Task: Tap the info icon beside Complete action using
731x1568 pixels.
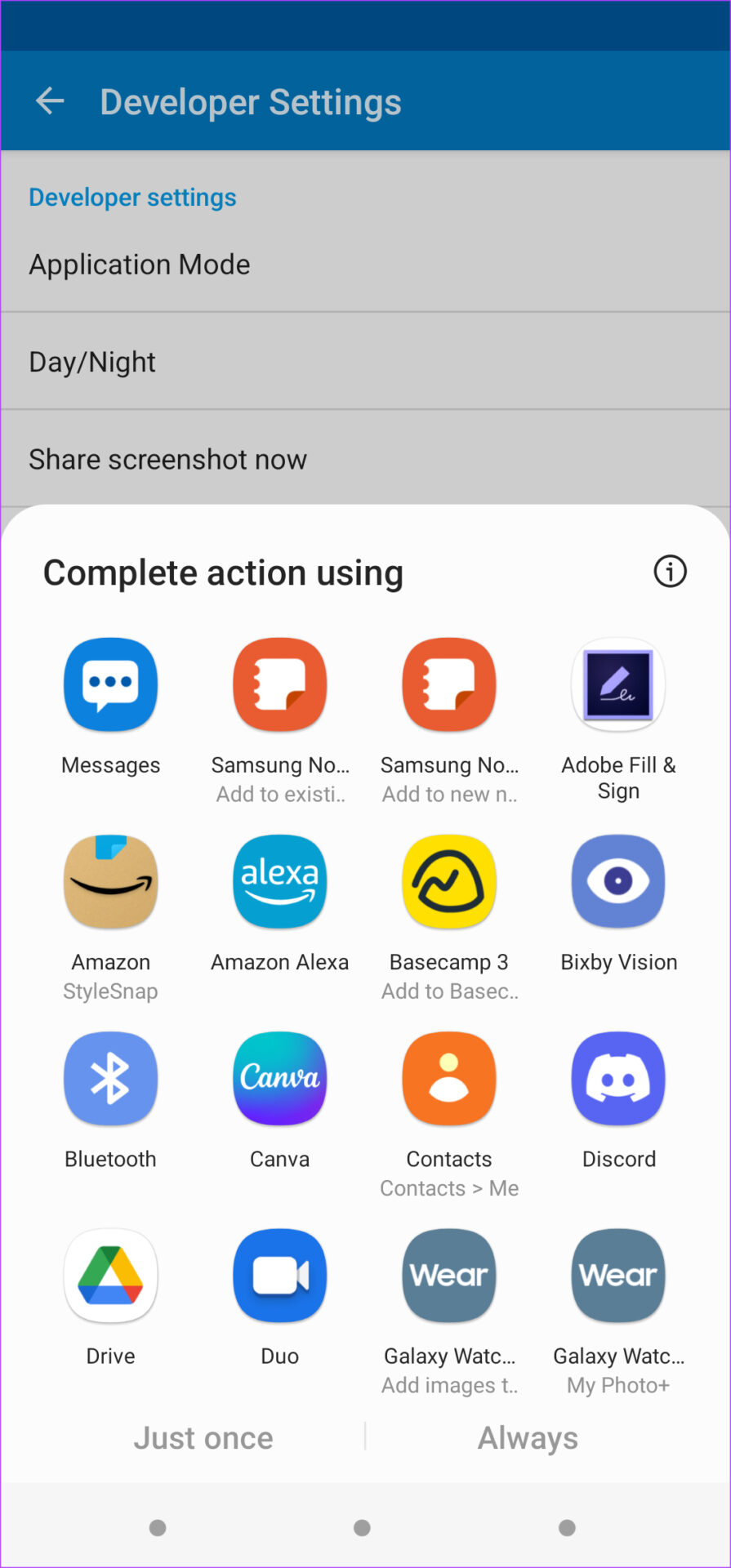Action: 670,572
